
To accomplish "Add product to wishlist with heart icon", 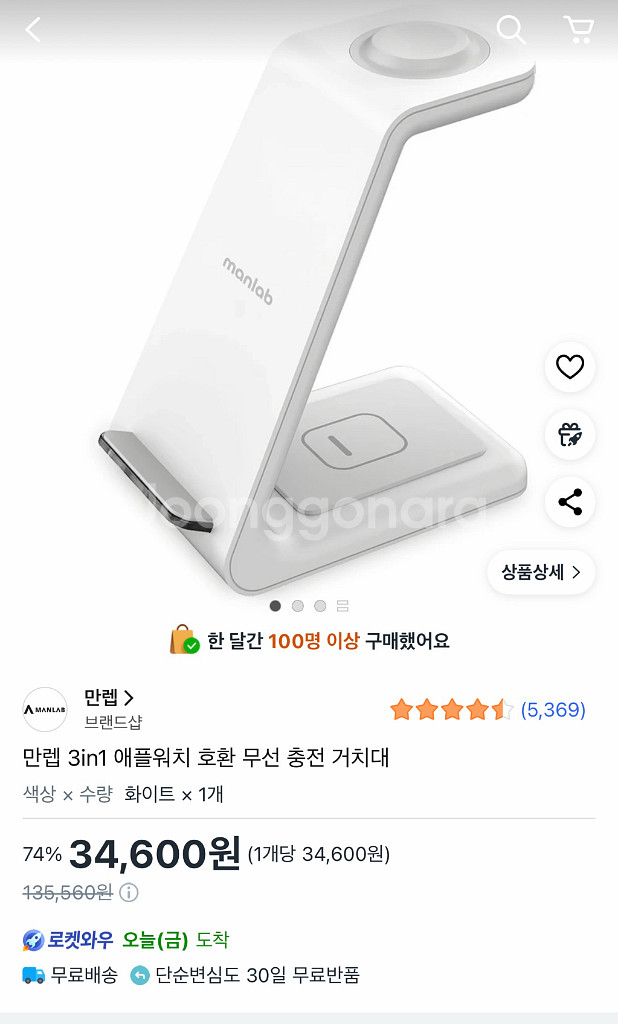I will click(x=570, y=367).
